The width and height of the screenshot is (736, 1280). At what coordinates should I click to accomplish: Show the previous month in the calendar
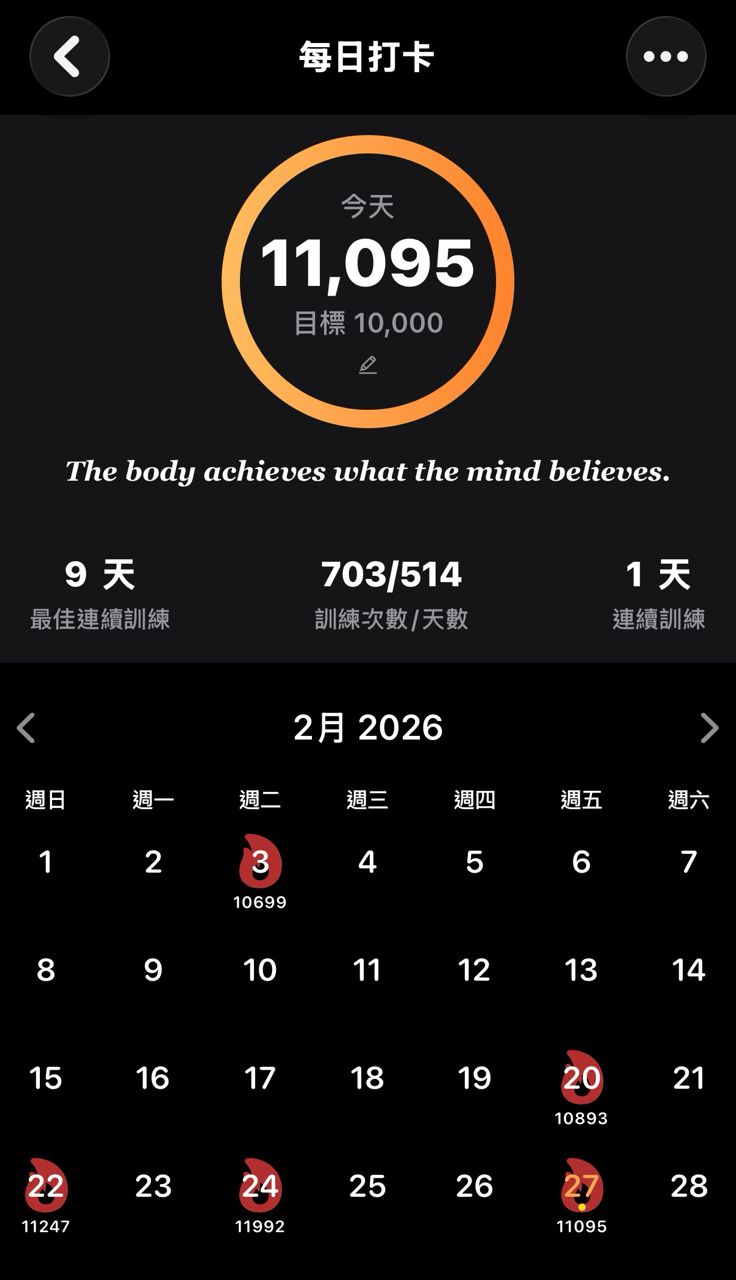[27, 728]
